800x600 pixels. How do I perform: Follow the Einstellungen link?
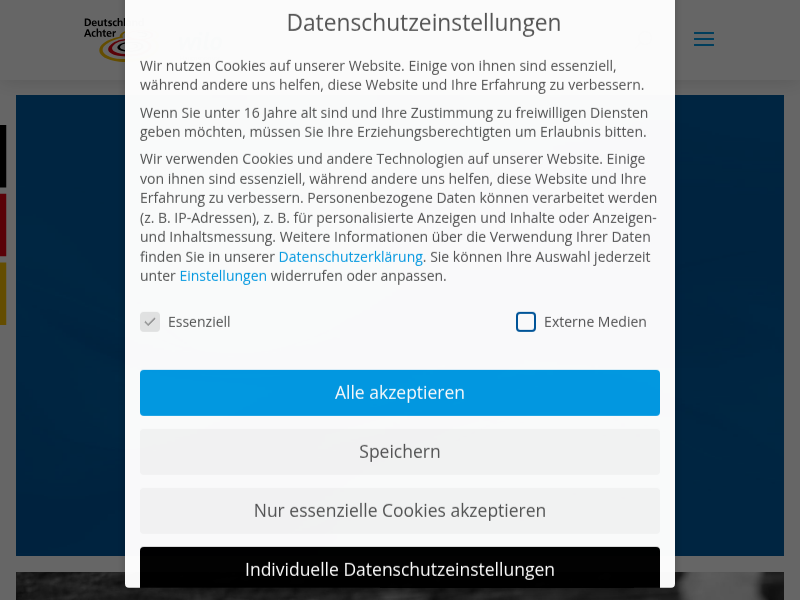pyautogui.click(x=223, y=276)
